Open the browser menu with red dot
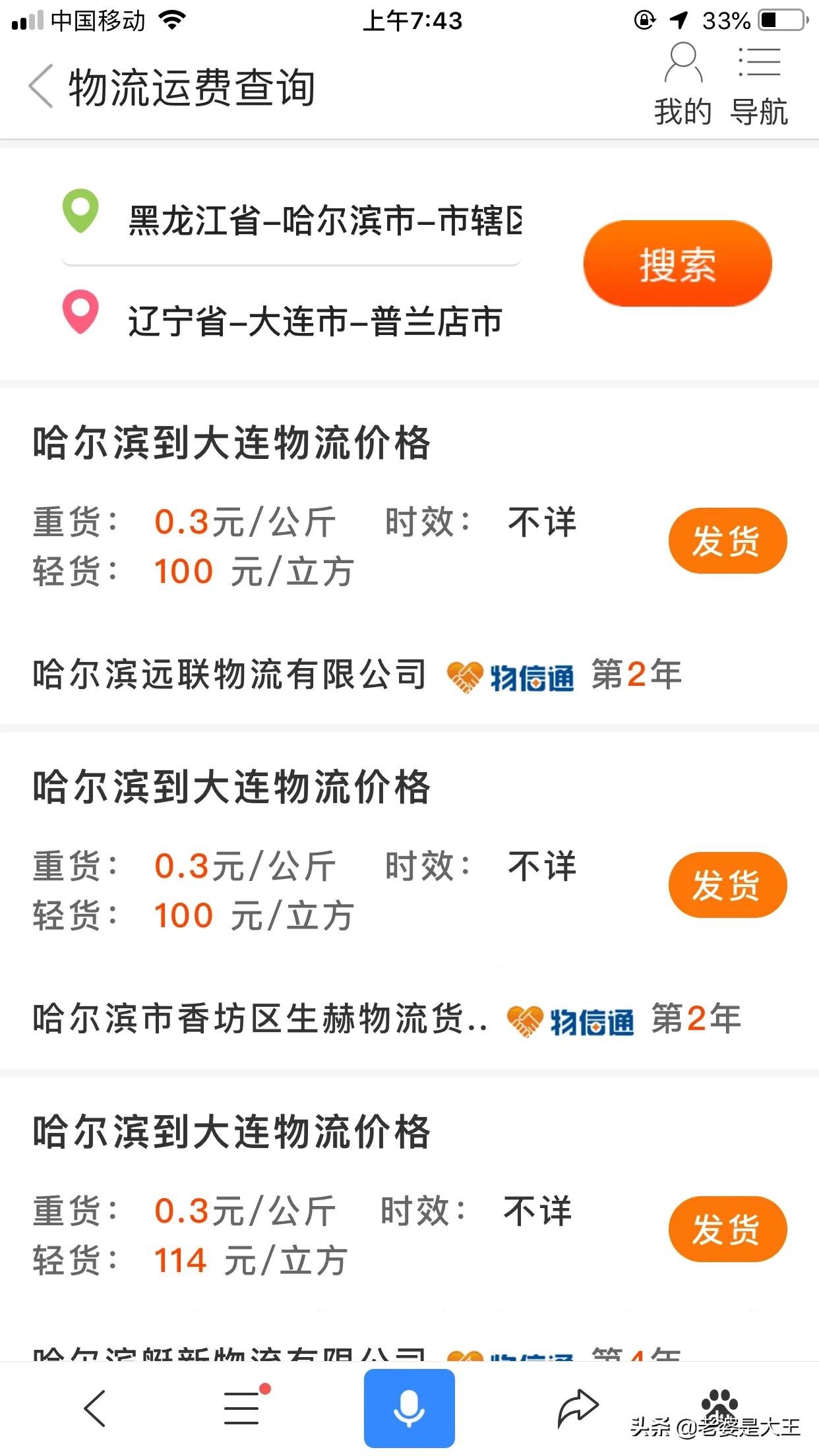819x1456 pixels. click(243, 1408)
